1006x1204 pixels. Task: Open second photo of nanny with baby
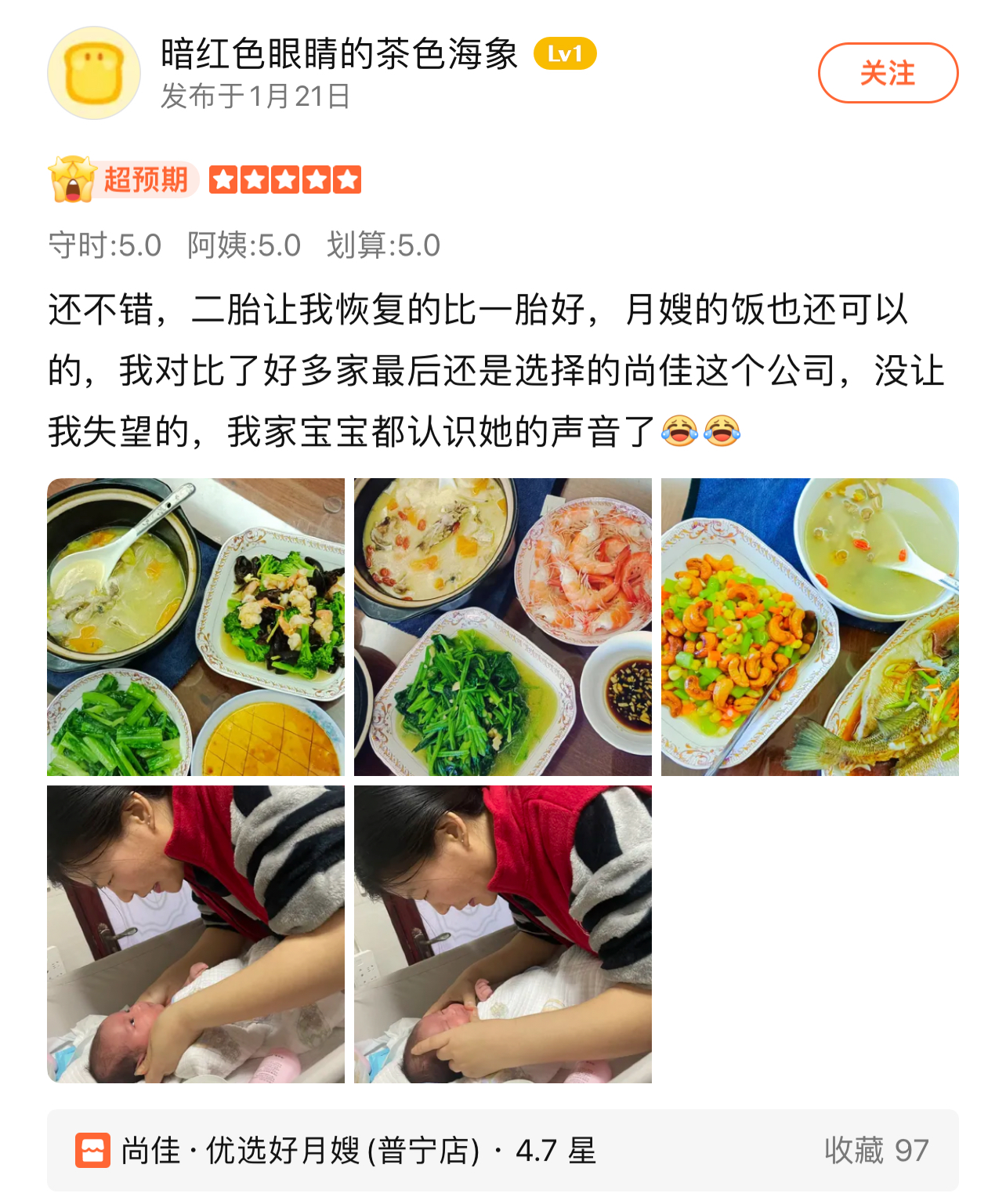point(503,934)
